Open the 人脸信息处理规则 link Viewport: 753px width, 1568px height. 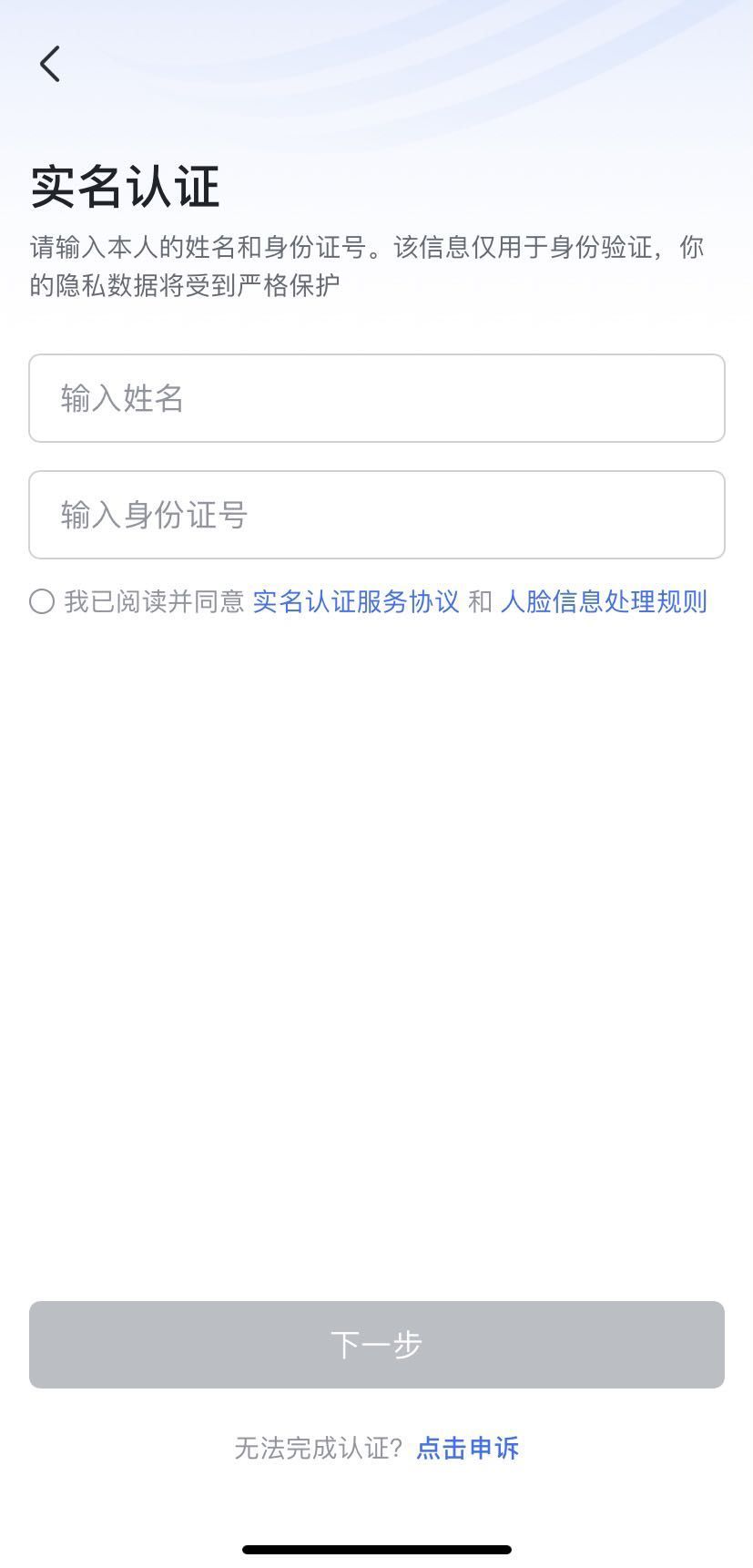[604, 601]
